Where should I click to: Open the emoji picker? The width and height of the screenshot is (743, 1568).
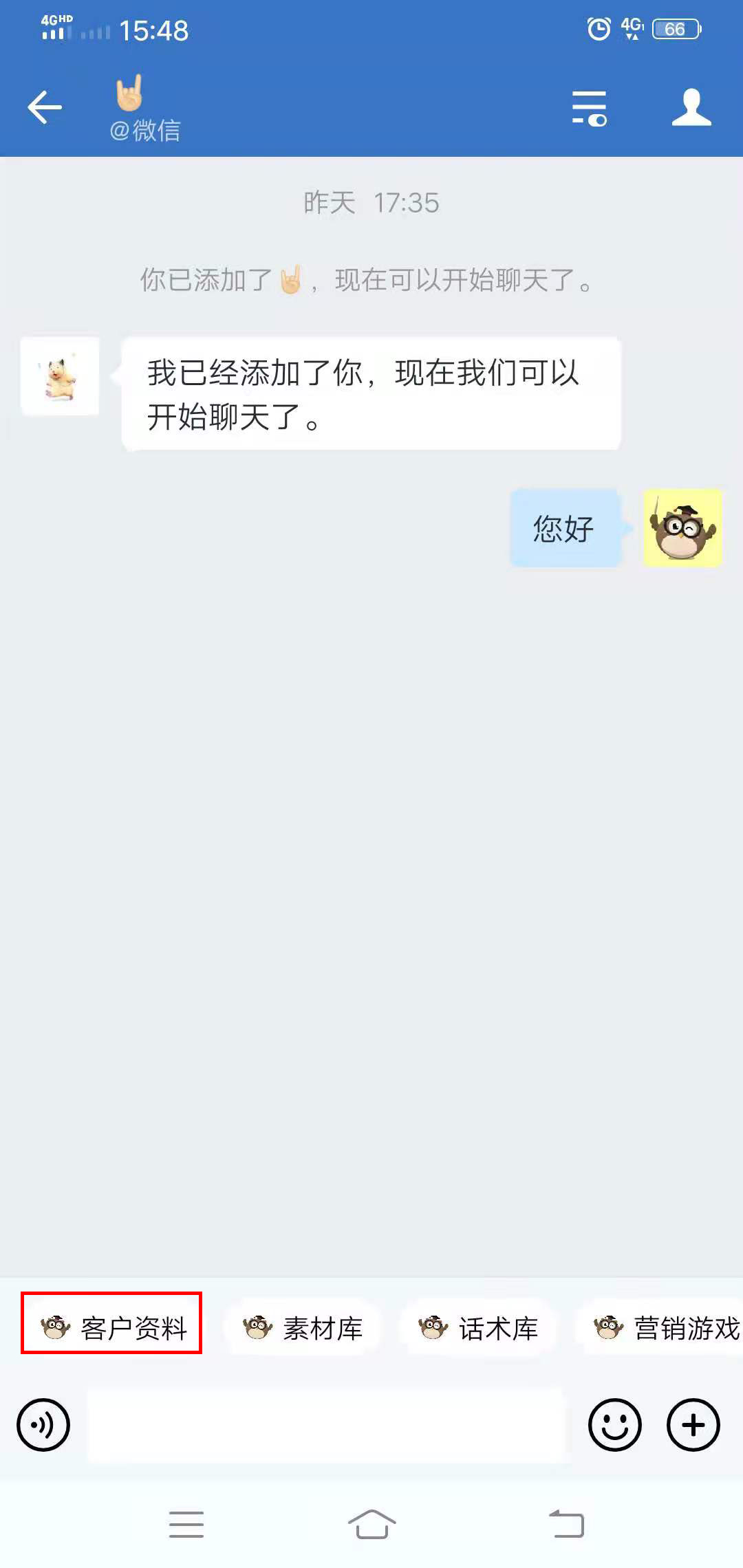click(614, 1426)
